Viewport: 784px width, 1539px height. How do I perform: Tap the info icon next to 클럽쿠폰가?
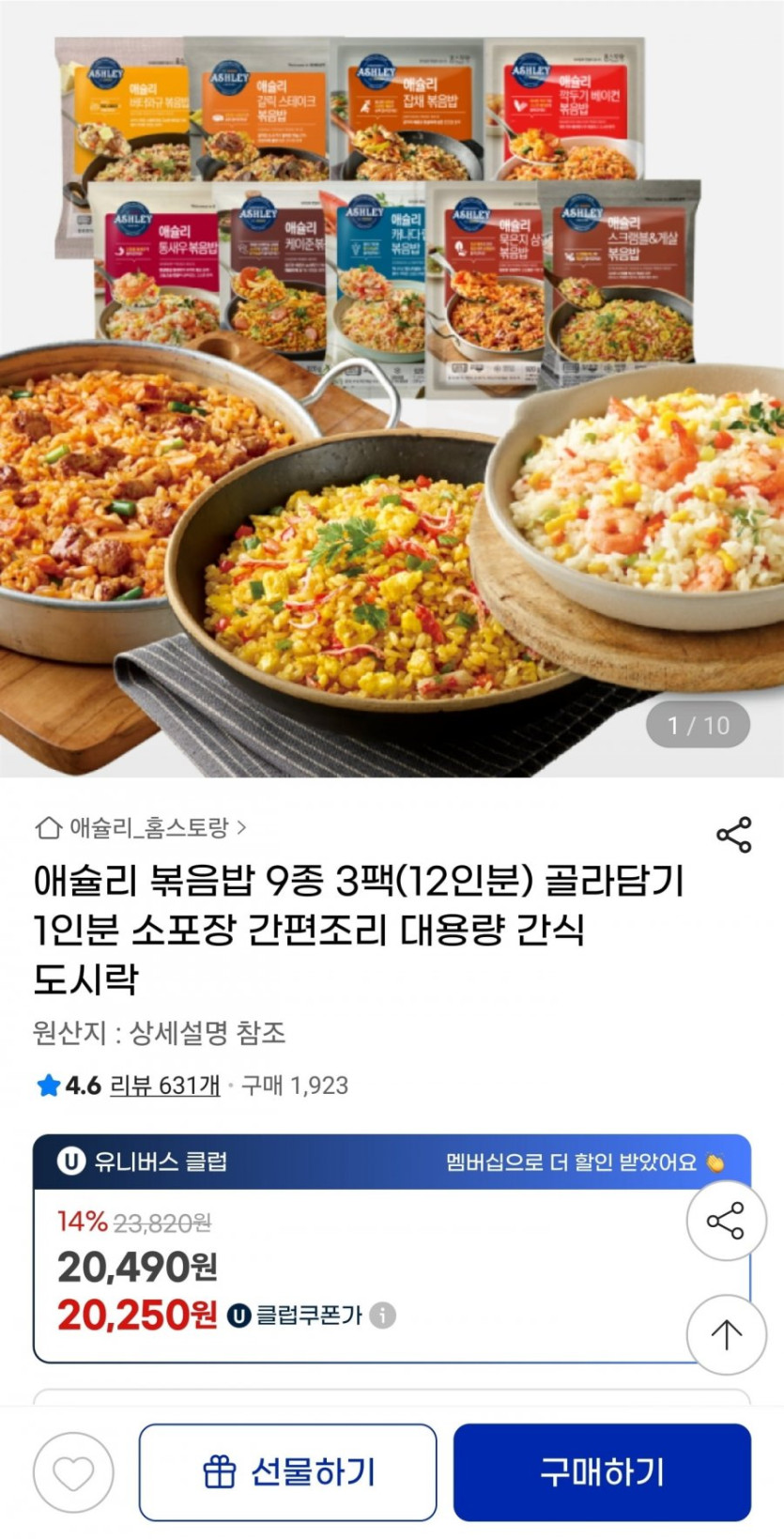[x=382, y=1316]
